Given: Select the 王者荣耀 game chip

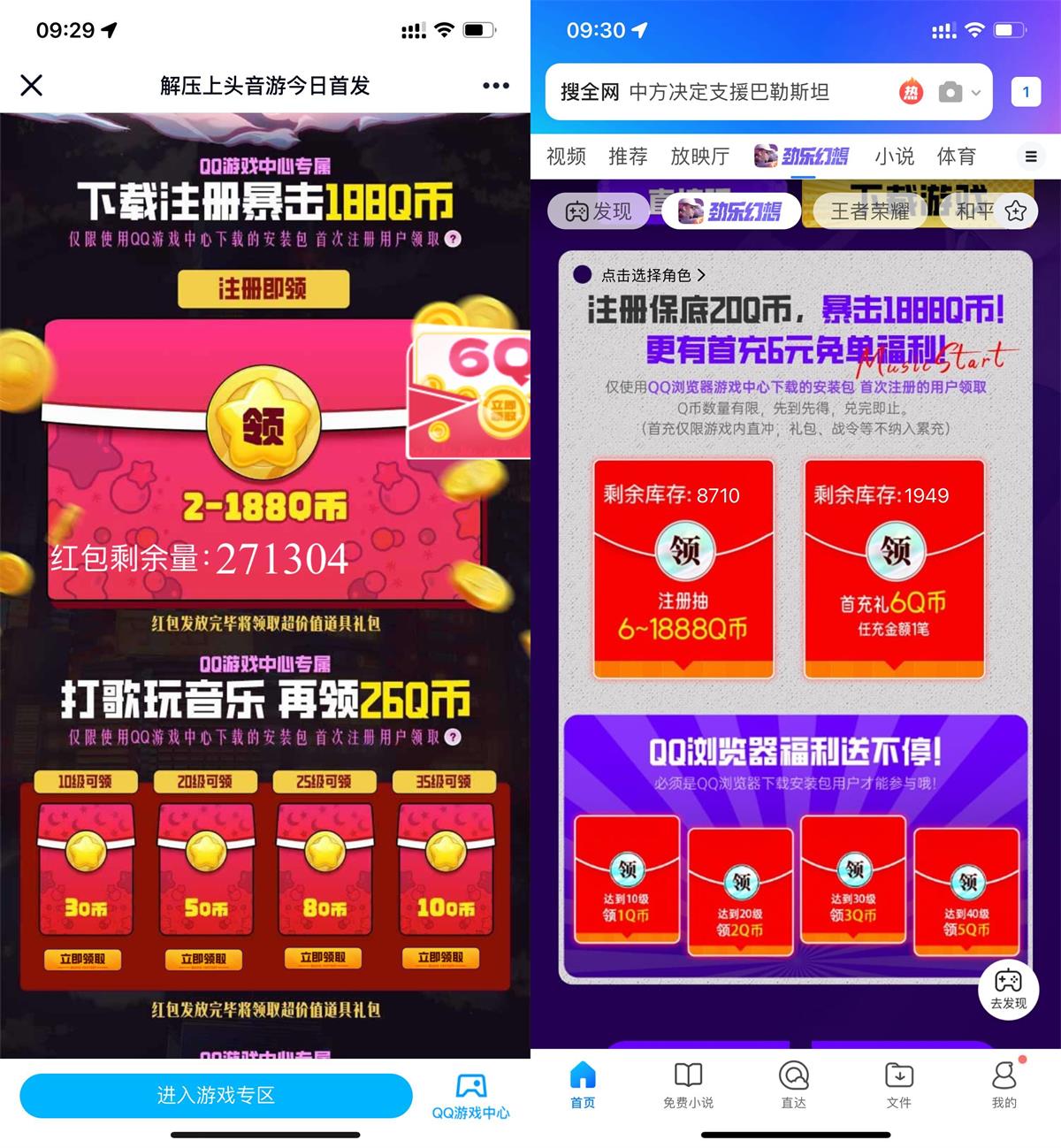Looking at the screenshot, I should pyautogui.click(x=870, y=211).
